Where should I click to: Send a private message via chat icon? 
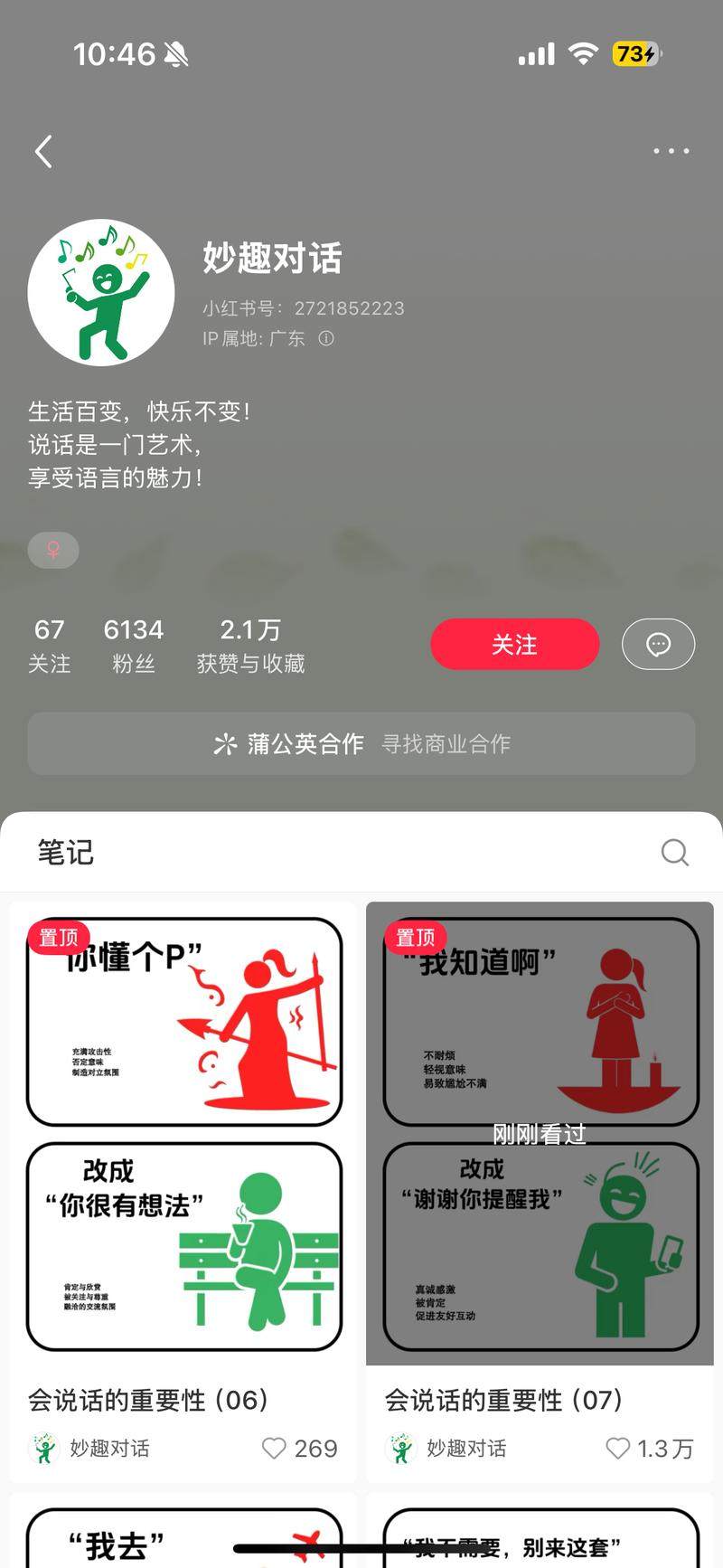point(658,644)
